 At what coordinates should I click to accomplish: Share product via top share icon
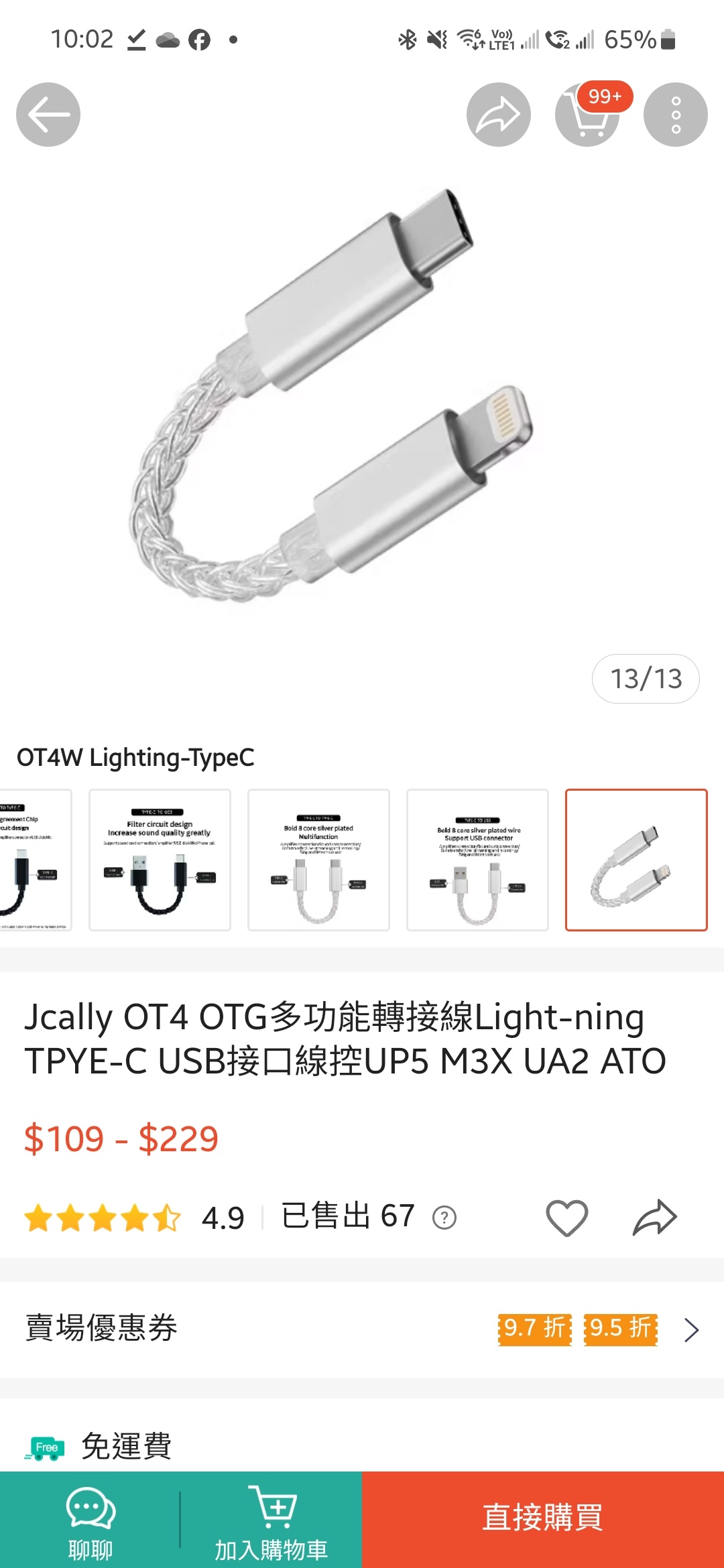498,115
